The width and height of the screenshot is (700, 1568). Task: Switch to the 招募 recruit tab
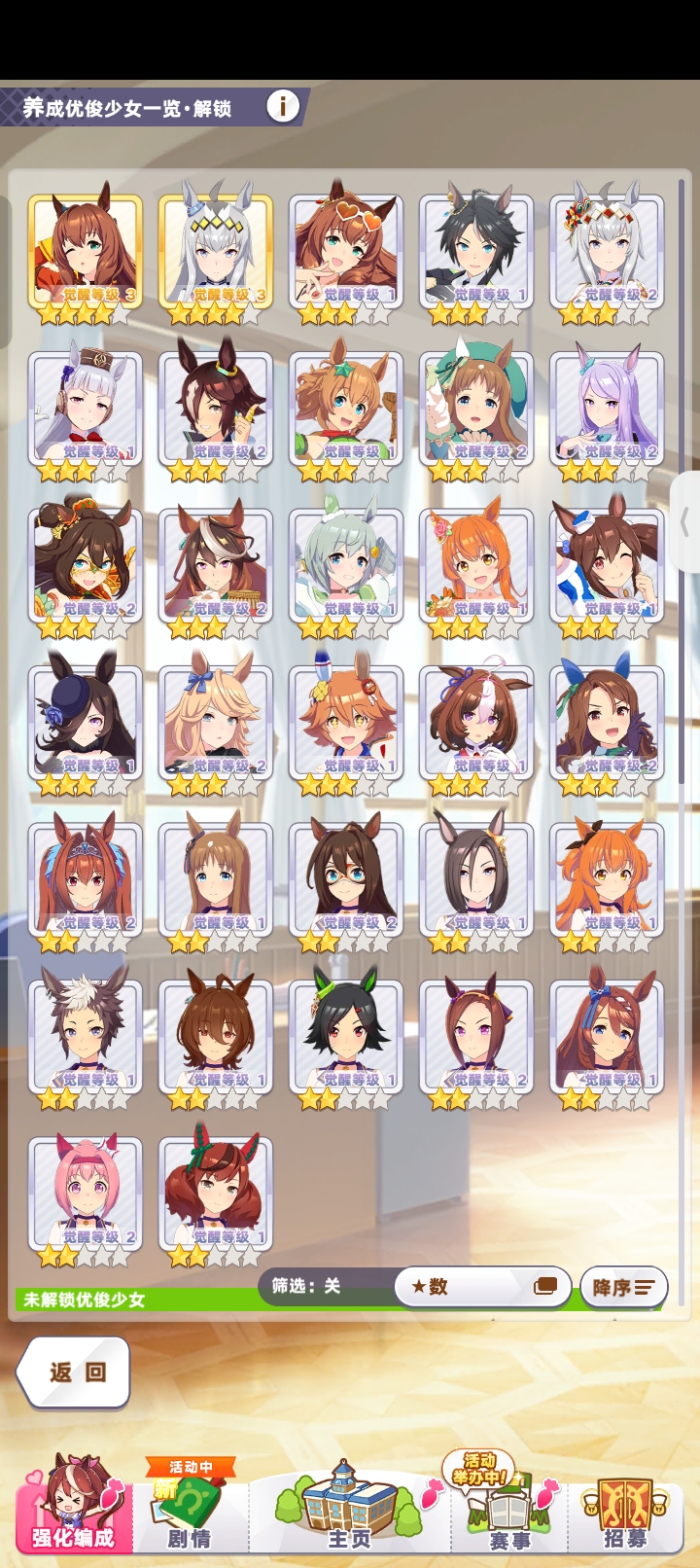coord(625,1506)
